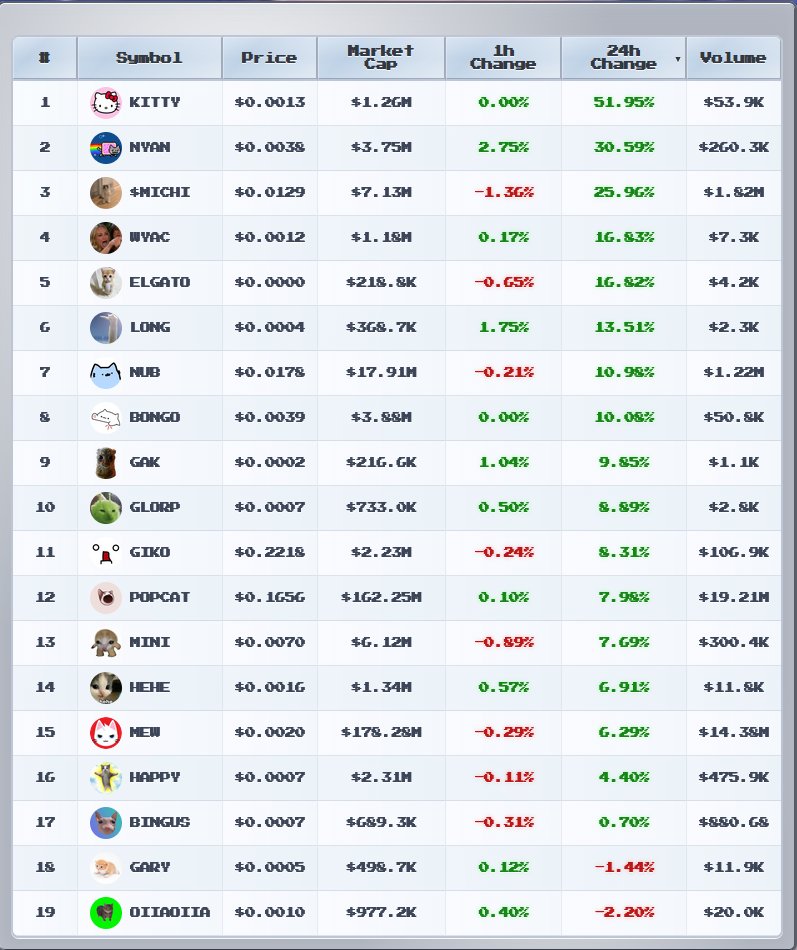Screen dimensions: 797x950
Task: Open the MEW coin row
Action: pyautogui.click(x=144, y=733)
